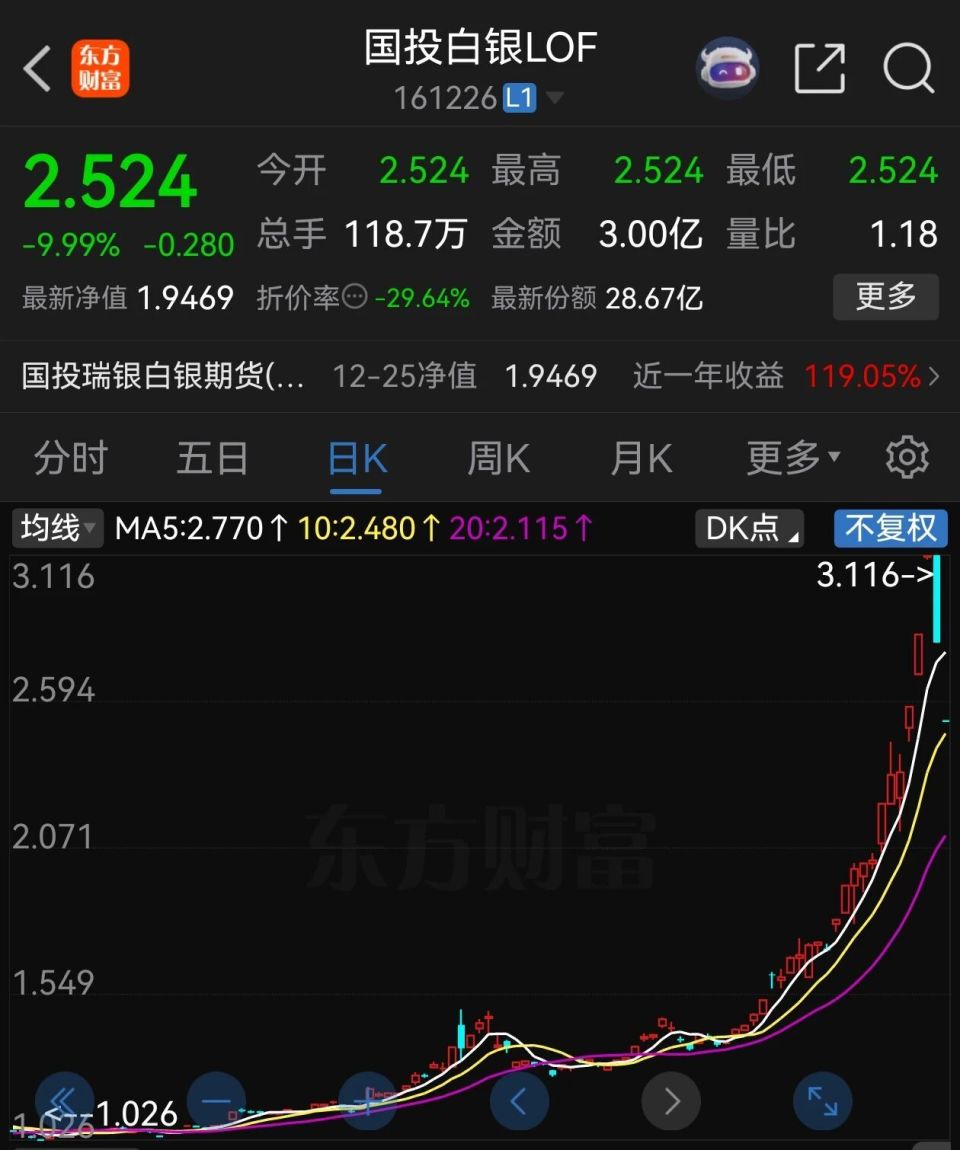Tap the share icon
This screenshot has height=1150, width=960.
click(819, 68)
